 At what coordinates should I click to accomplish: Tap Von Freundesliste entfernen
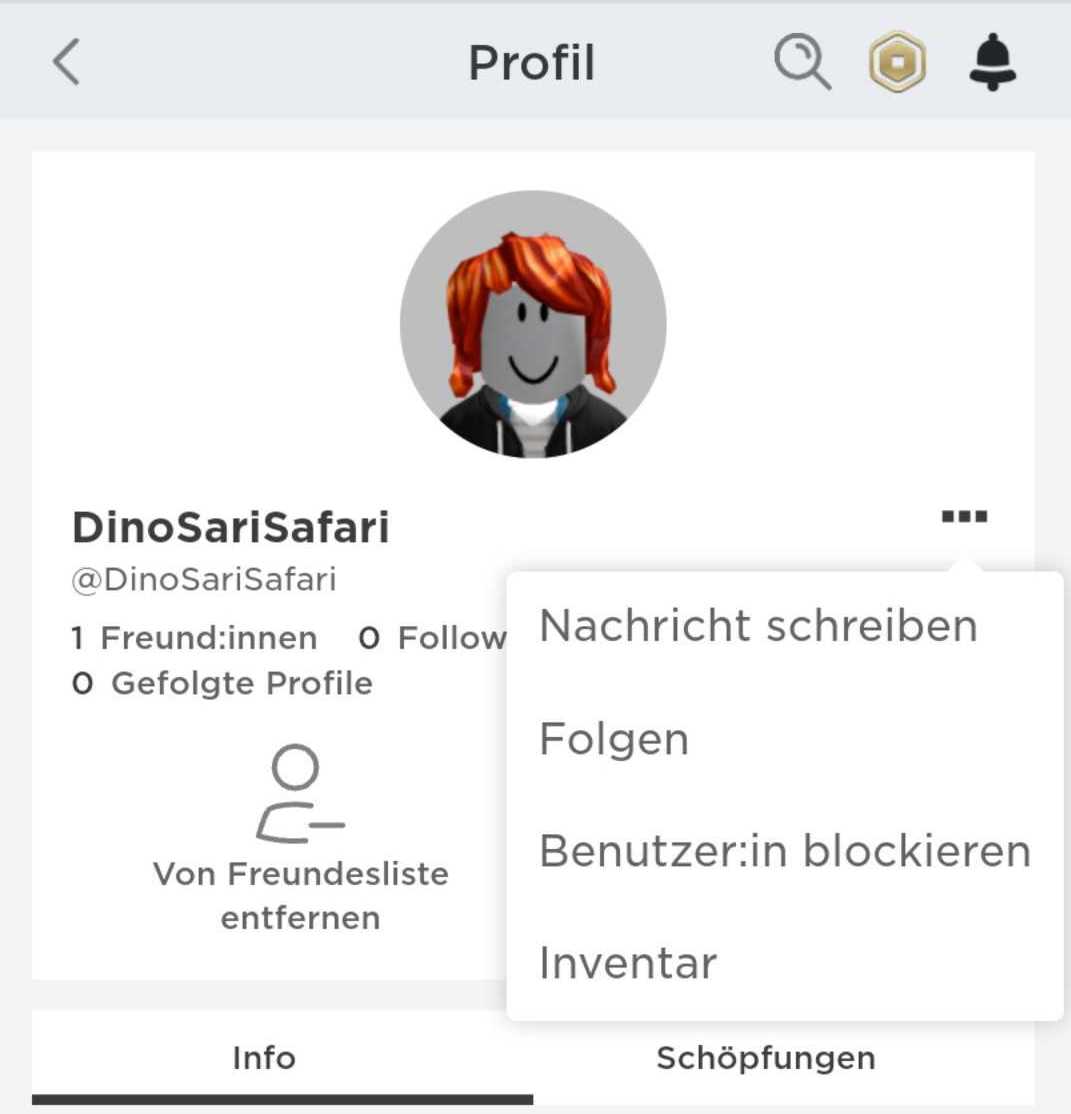coord(300,840)
